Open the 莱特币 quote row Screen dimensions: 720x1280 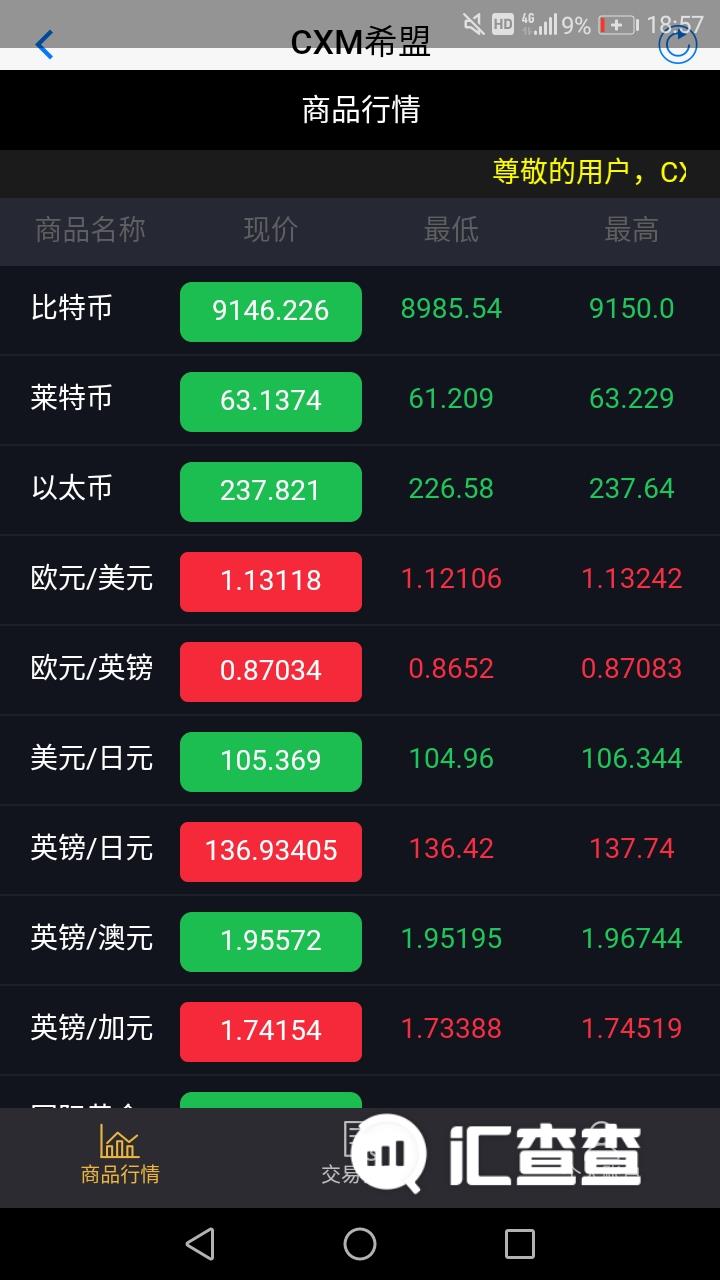[360, 401]
